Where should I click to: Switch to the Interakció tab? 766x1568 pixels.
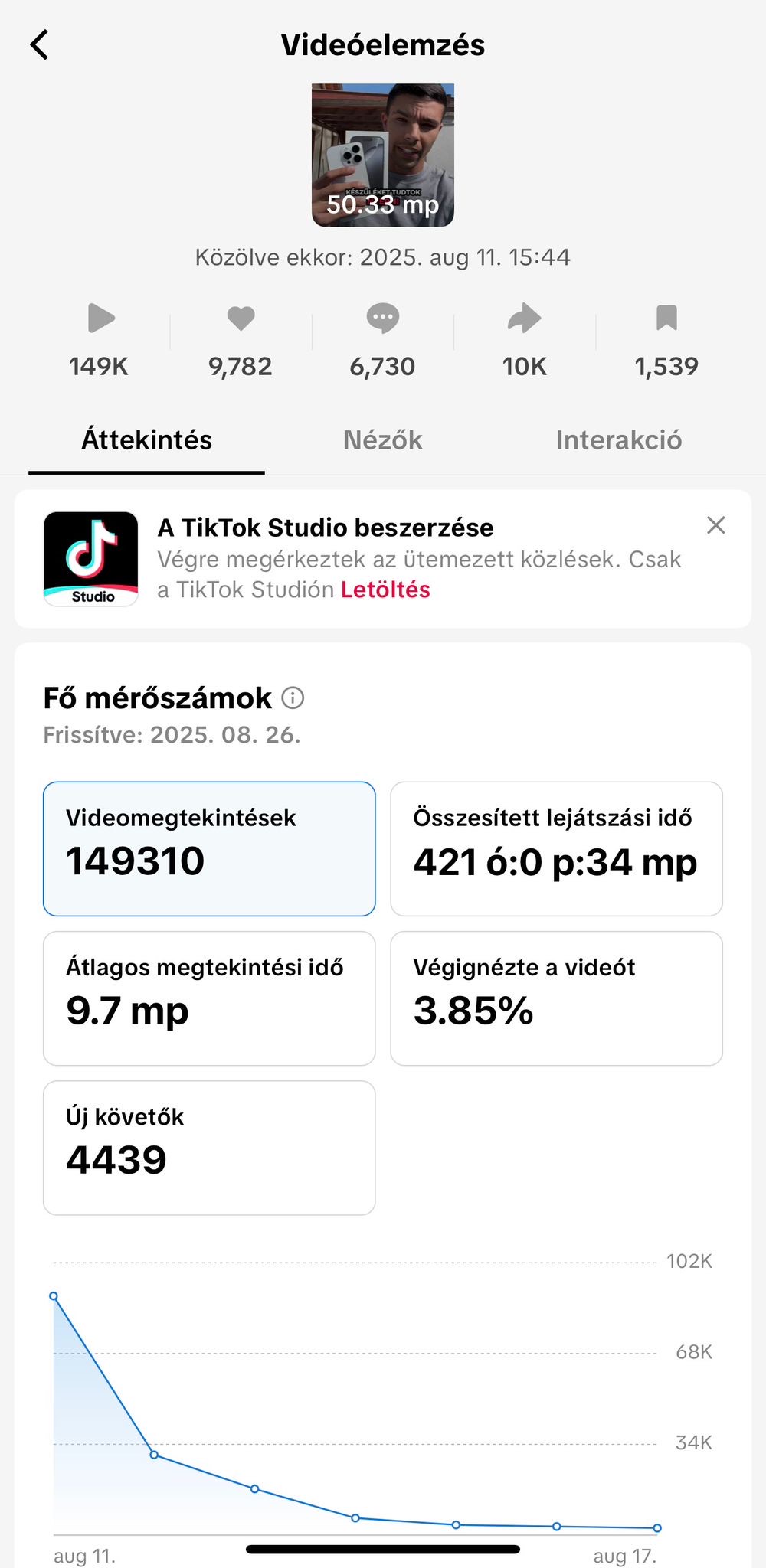[618, 440]
